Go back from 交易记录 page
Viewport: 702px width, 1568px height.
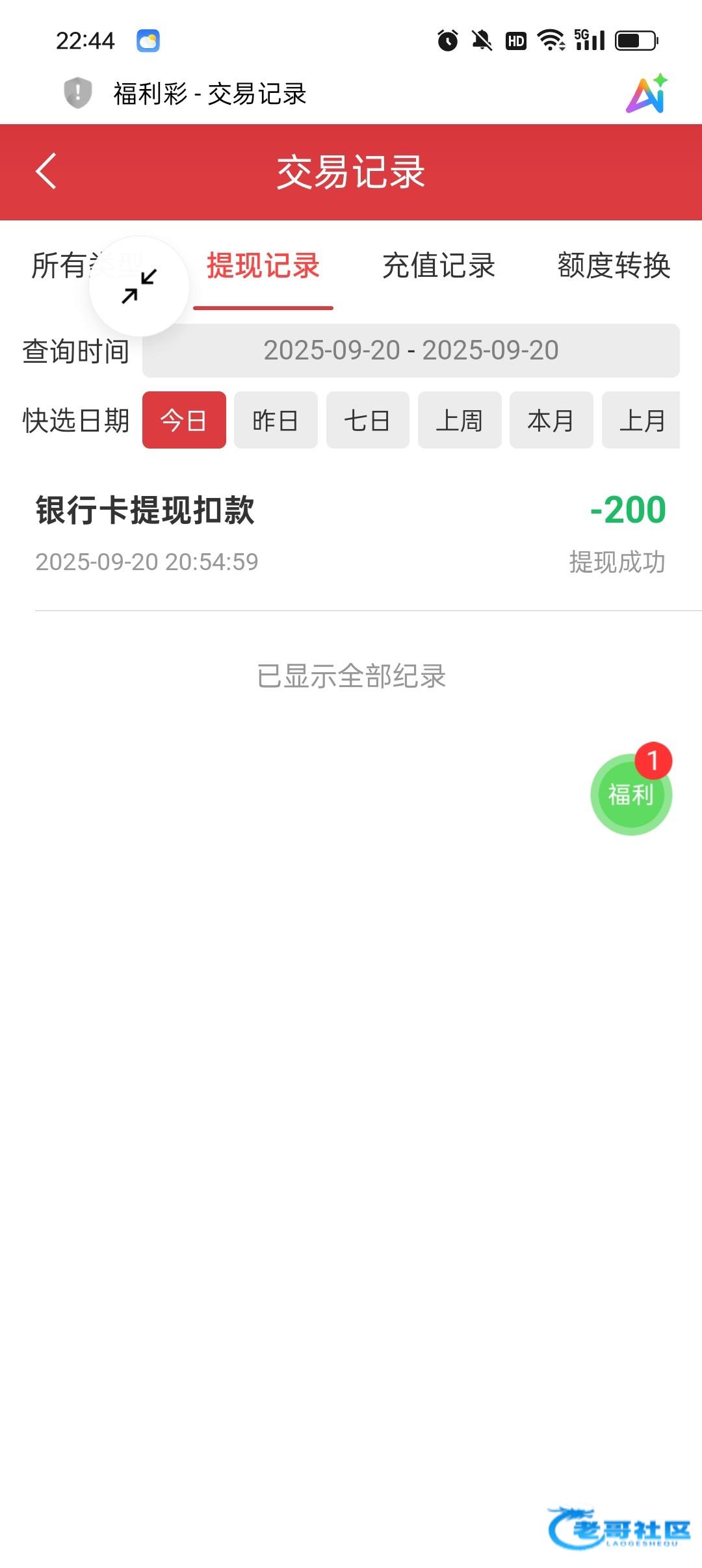pos(46,172)
